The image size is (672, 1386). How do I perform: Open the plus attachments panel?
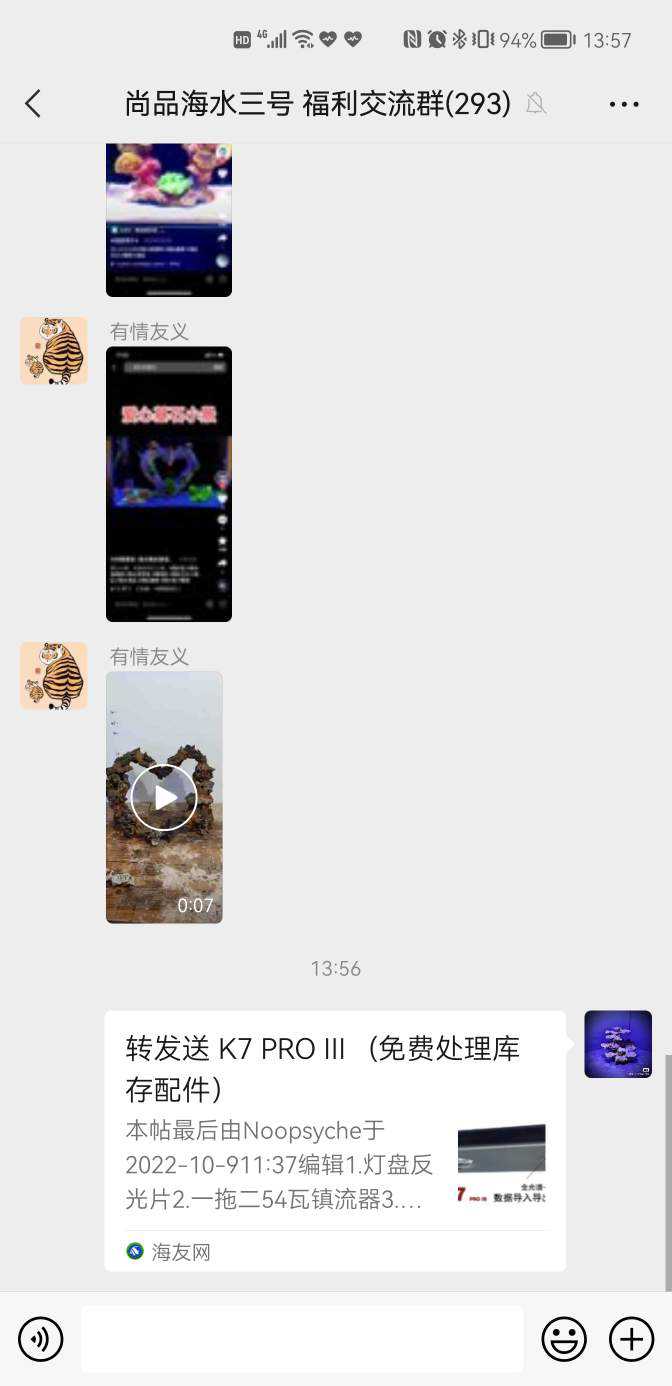[631, 1339]
